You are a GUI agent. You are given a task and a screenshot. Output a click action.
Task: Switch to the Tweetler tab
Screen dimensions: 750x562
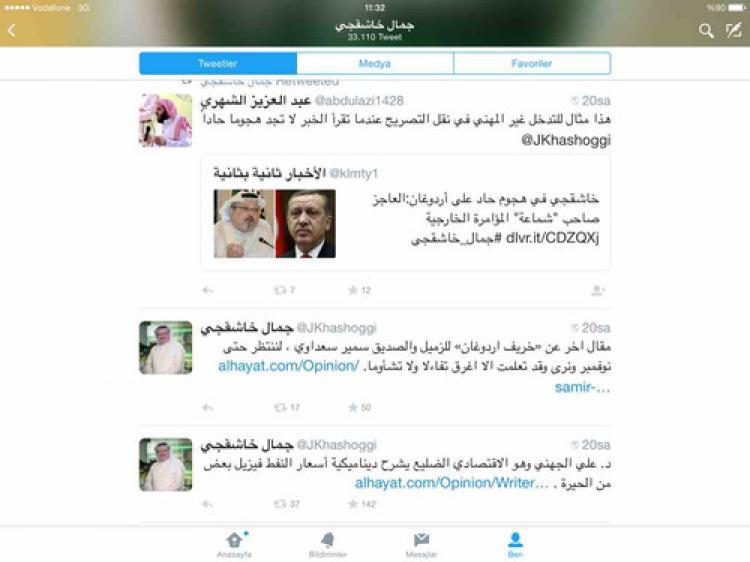pyautogui.click(x=217, y=63)
